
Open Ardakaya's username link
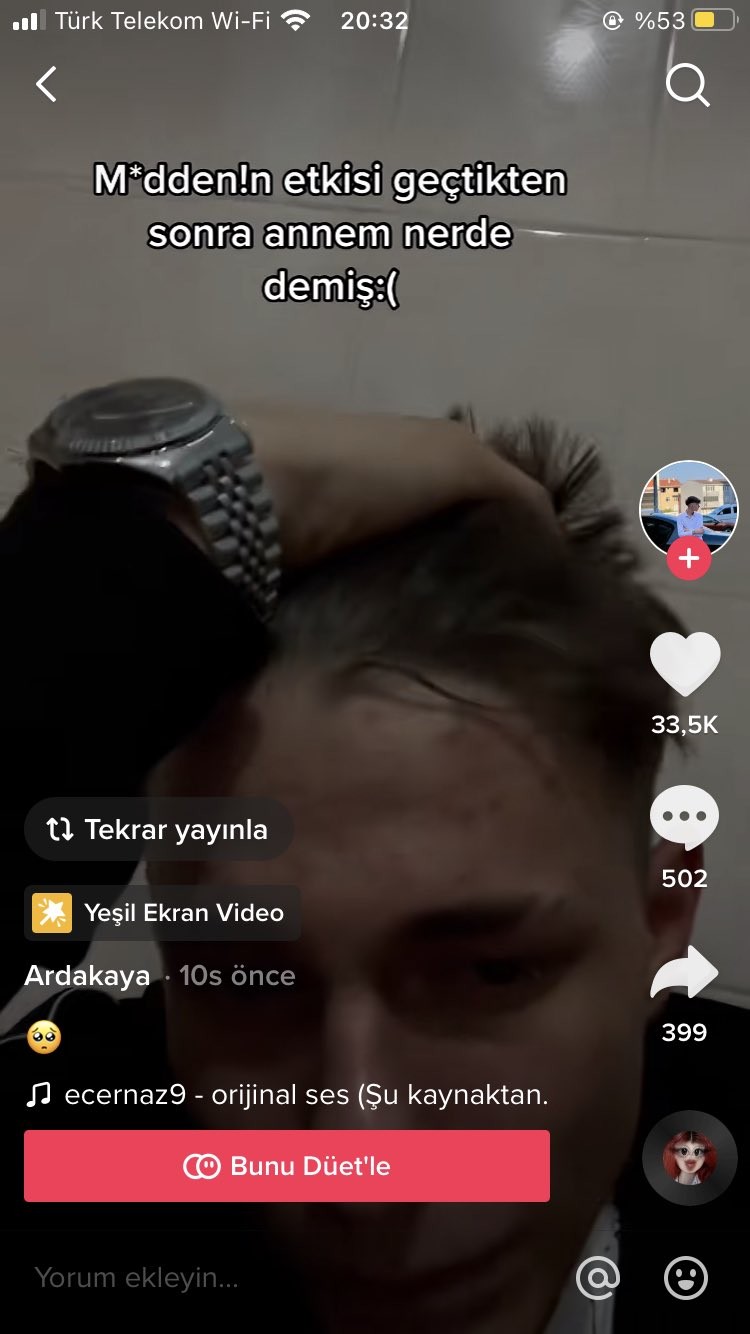coord(87,976)
